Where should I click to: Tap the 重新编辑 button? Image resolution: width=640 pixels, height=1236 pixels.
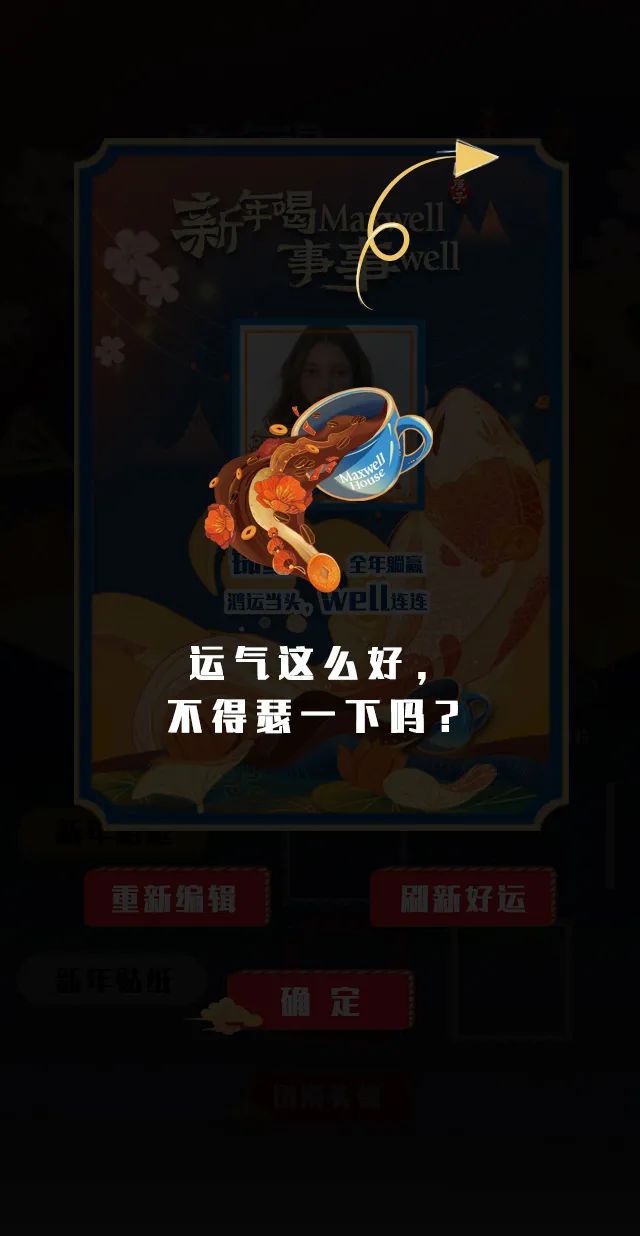click(x=176, y=898)
